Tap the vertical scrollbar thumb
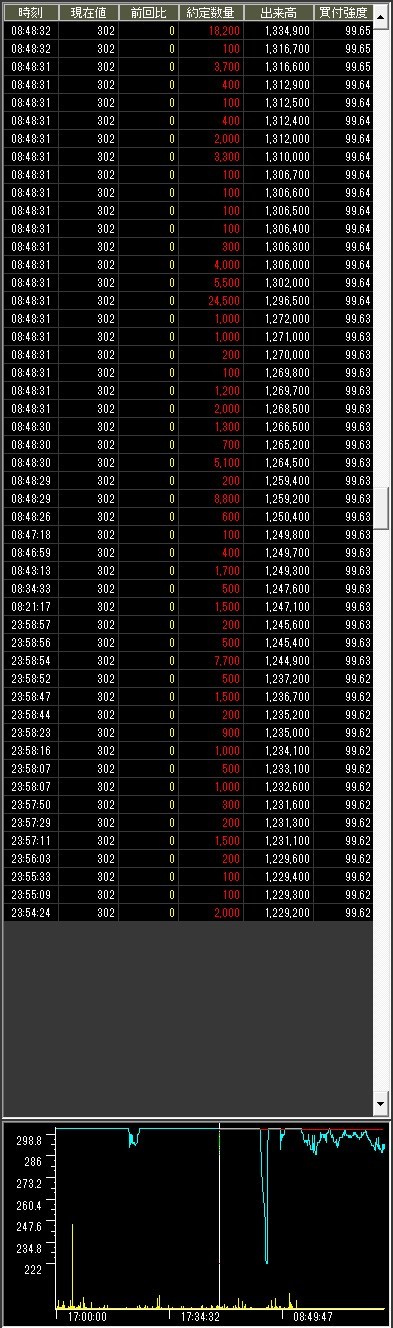The width and height of the screenshot is (393, 1328). [381, 509]
